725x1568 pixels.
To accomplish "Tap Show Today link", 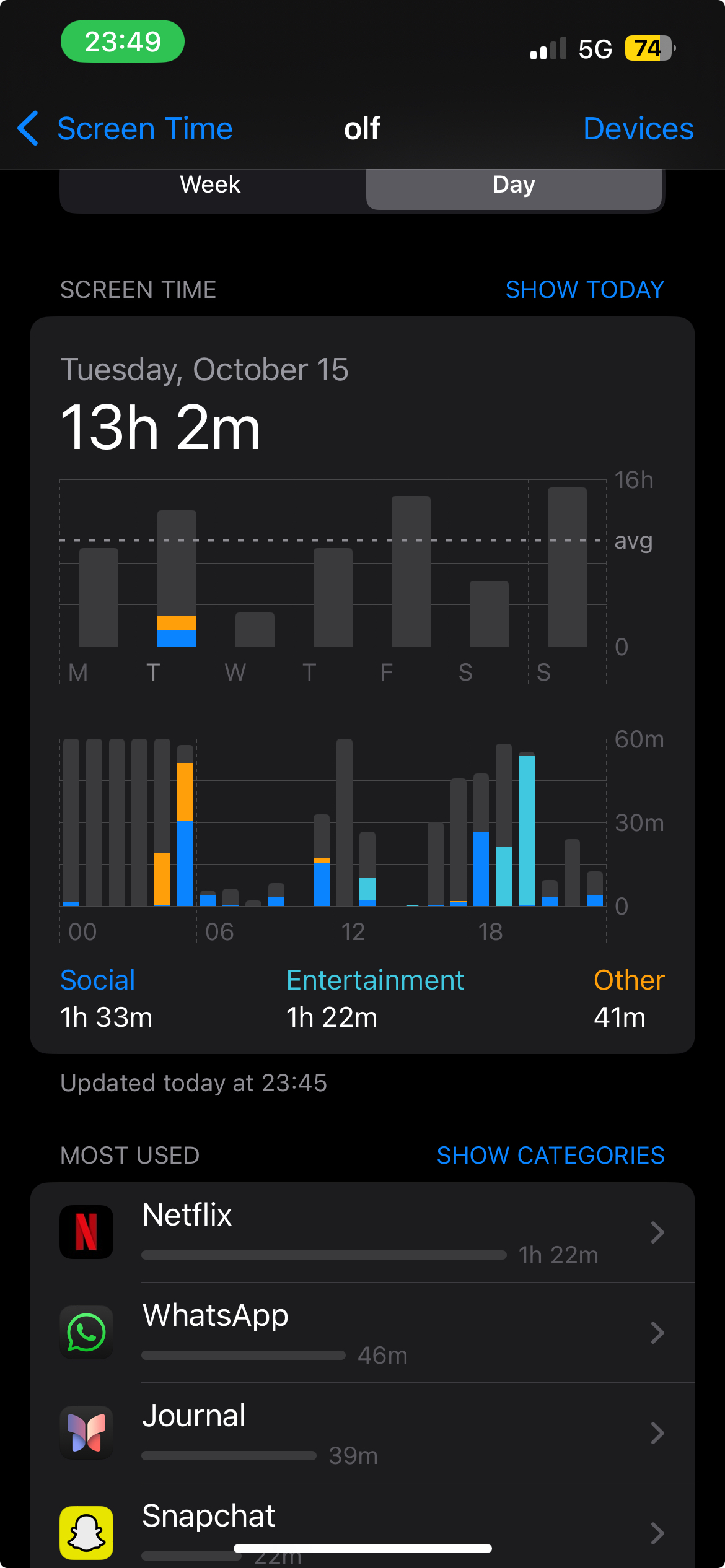I will pyautogui.click(x=584, y=290).
